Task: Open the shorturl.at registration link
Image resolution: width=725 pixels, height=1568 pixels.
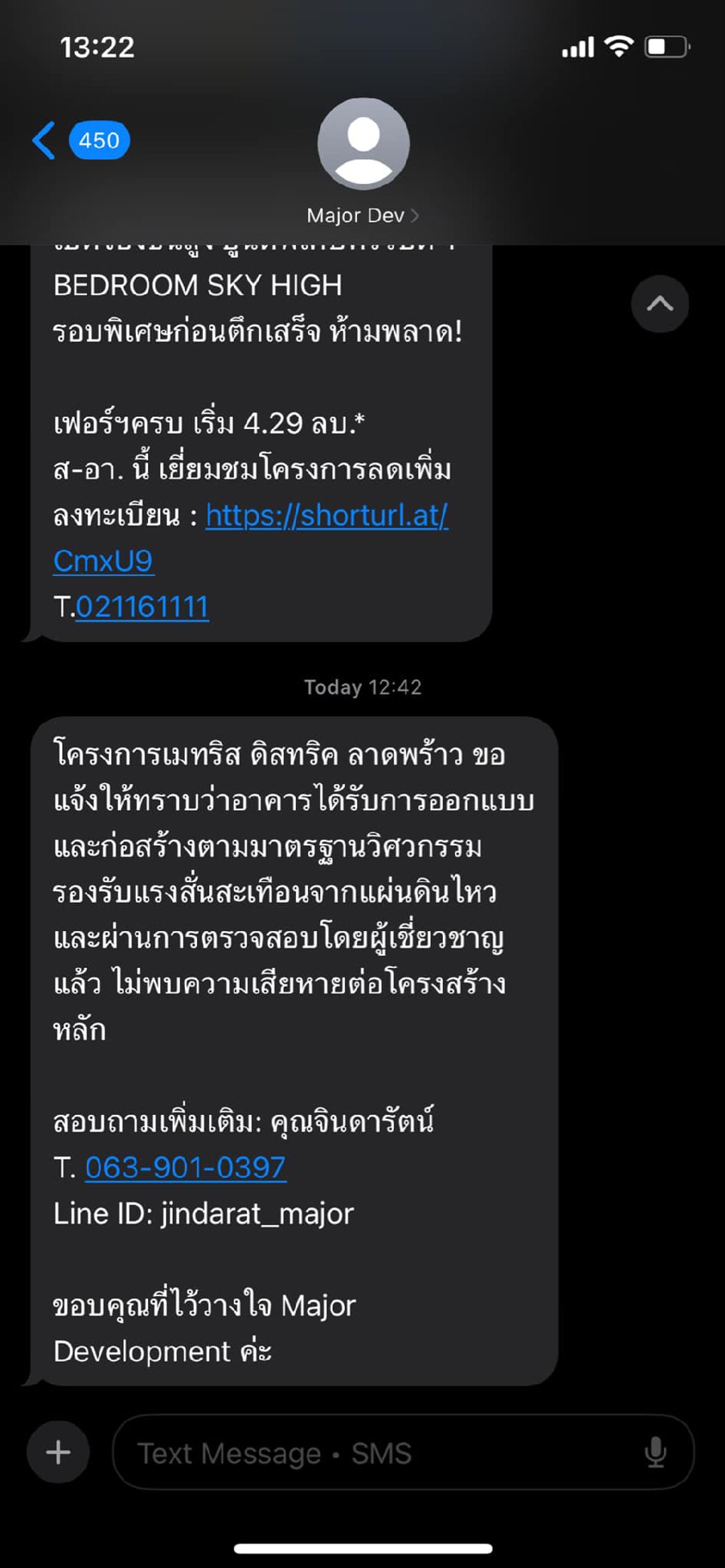Action: (x=326, y=516)
